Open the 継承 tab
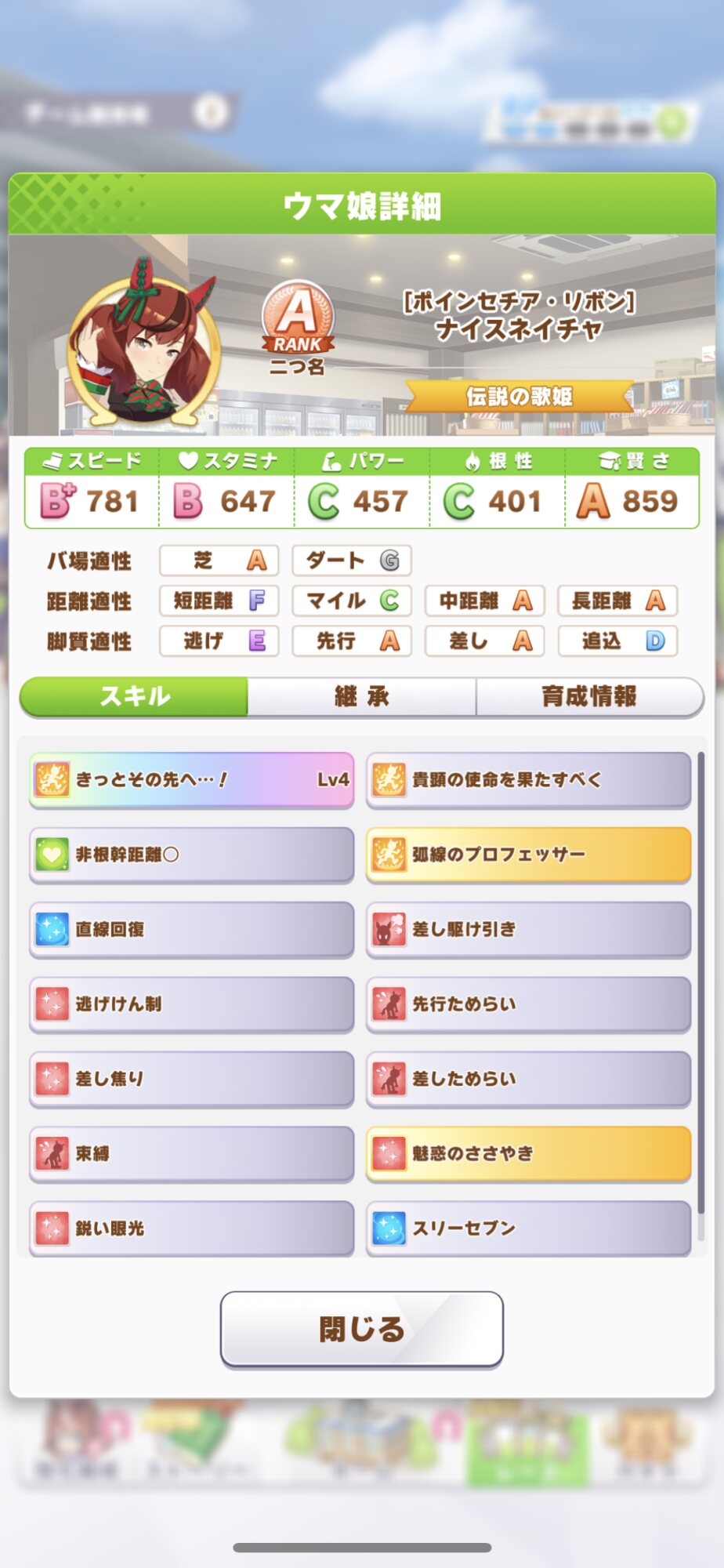 (x=361, y=696)
